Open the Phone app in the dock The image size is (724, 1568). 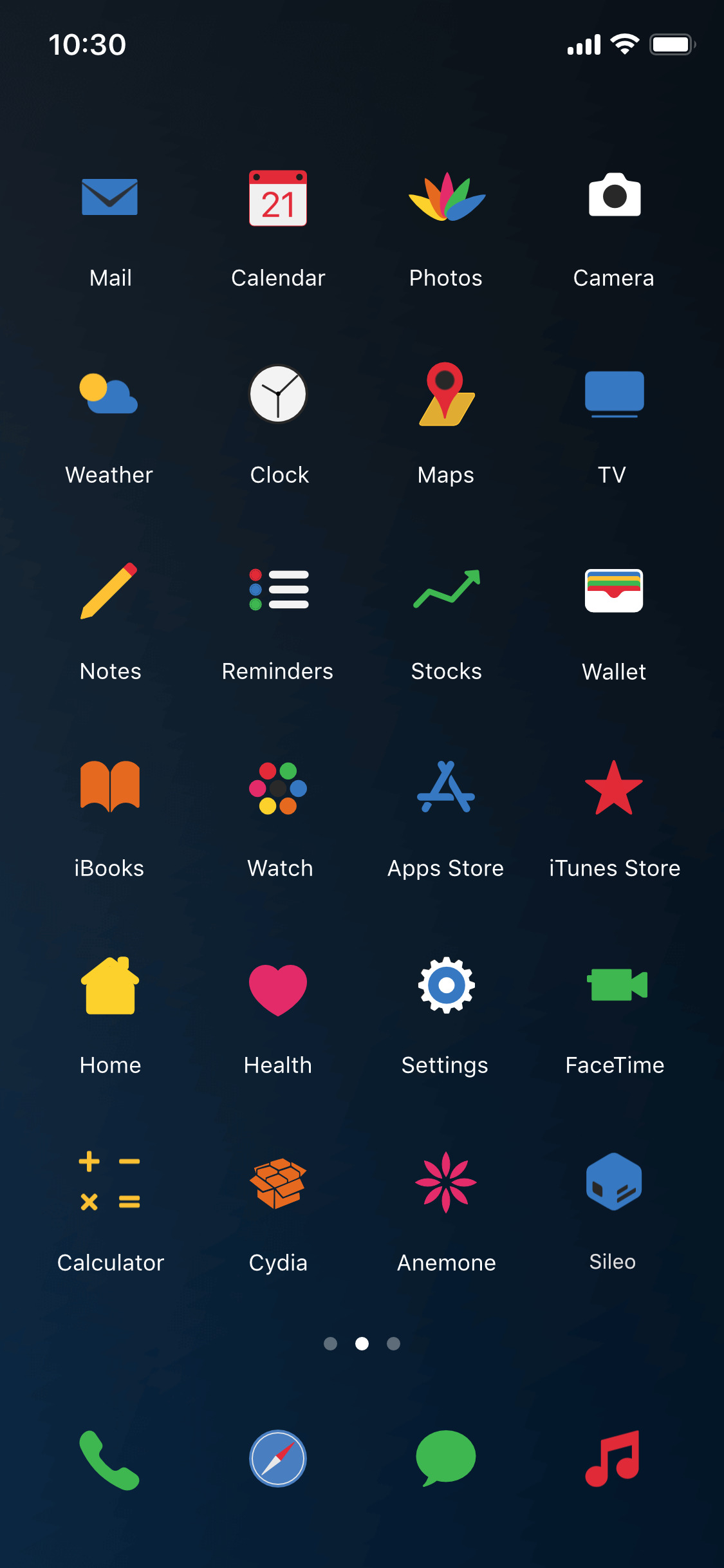coord(109,1460)
